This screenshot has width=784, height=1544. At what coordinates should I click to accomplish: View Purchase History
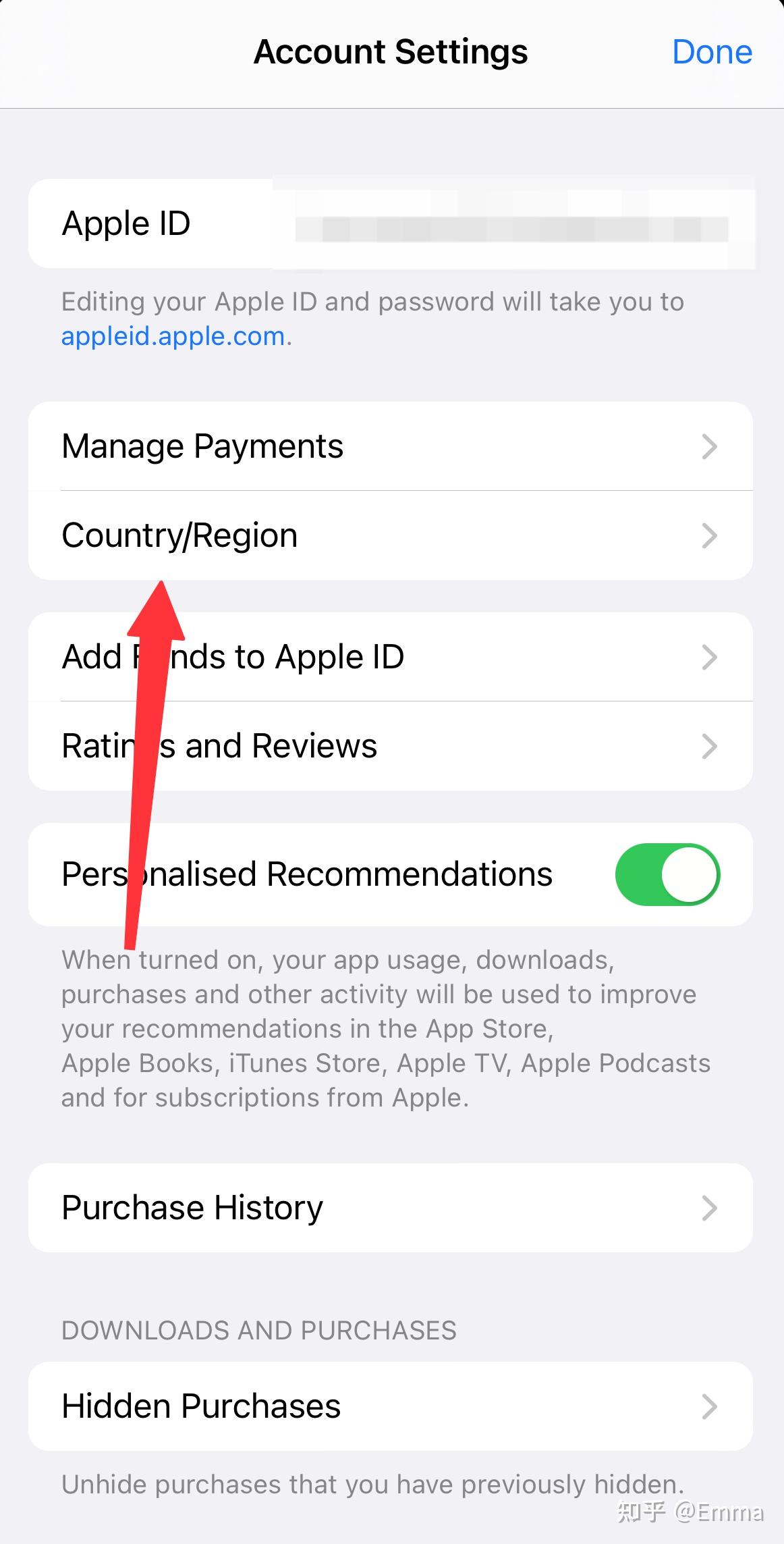click(390, 1208)
